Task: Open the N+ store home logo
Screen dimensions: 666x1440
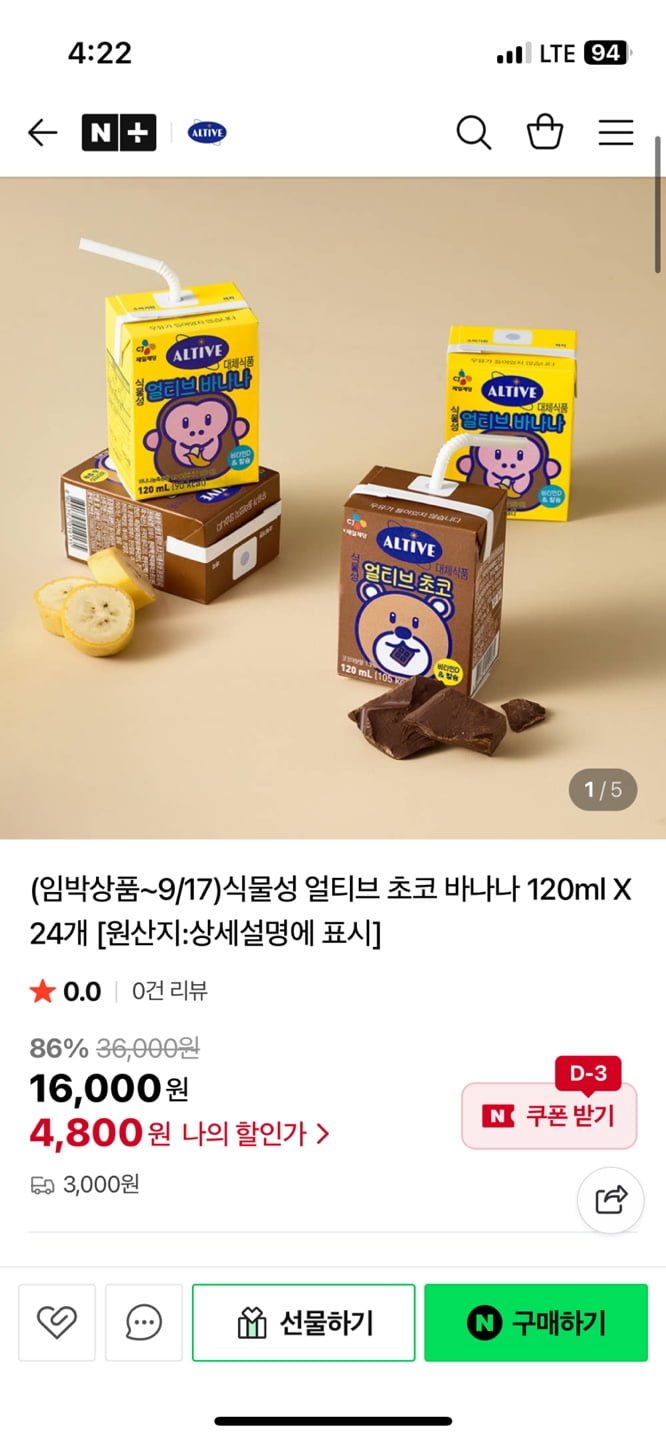Action: 119,133
